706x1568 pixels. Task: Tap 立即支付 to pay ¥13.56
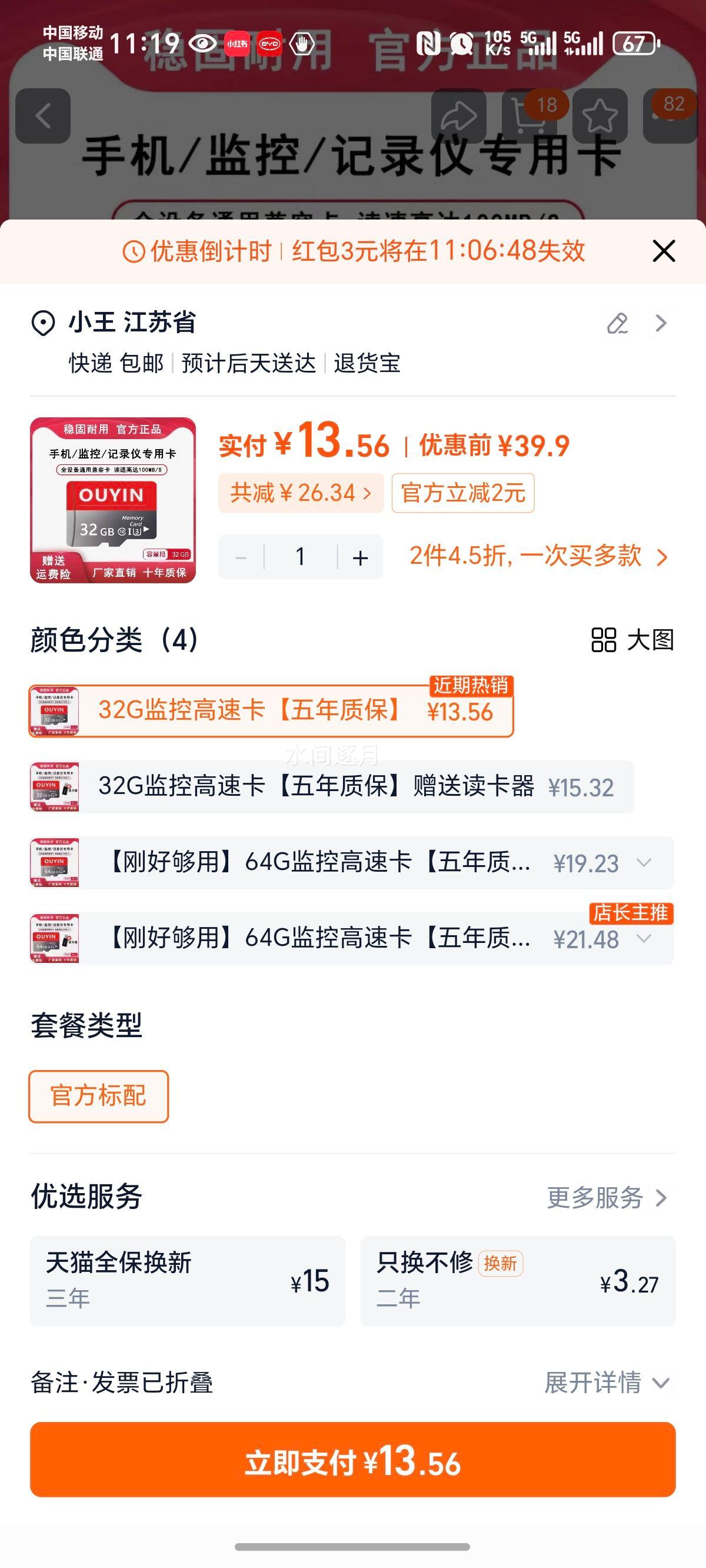353,1466
